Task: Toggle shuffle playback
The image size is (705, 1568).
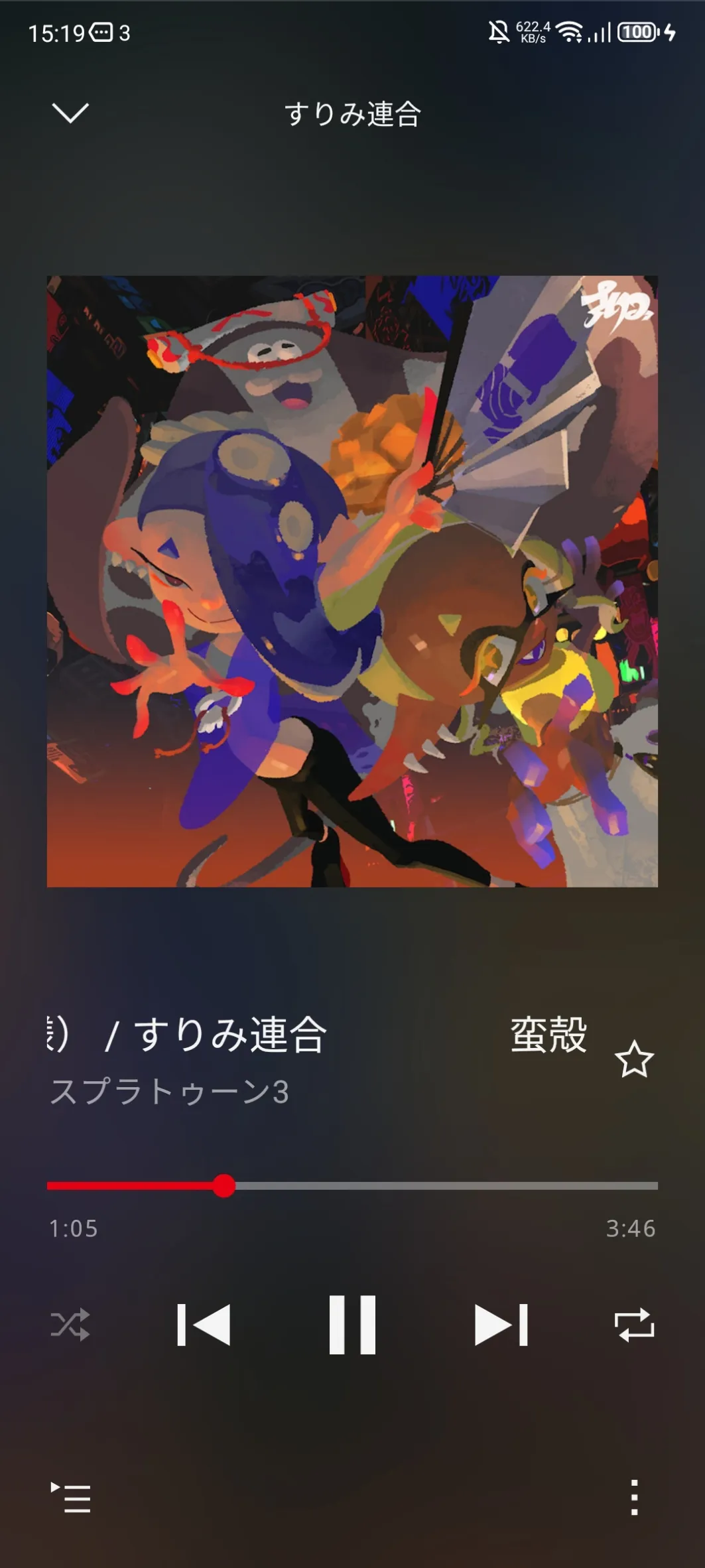Action: [70, 1325]
